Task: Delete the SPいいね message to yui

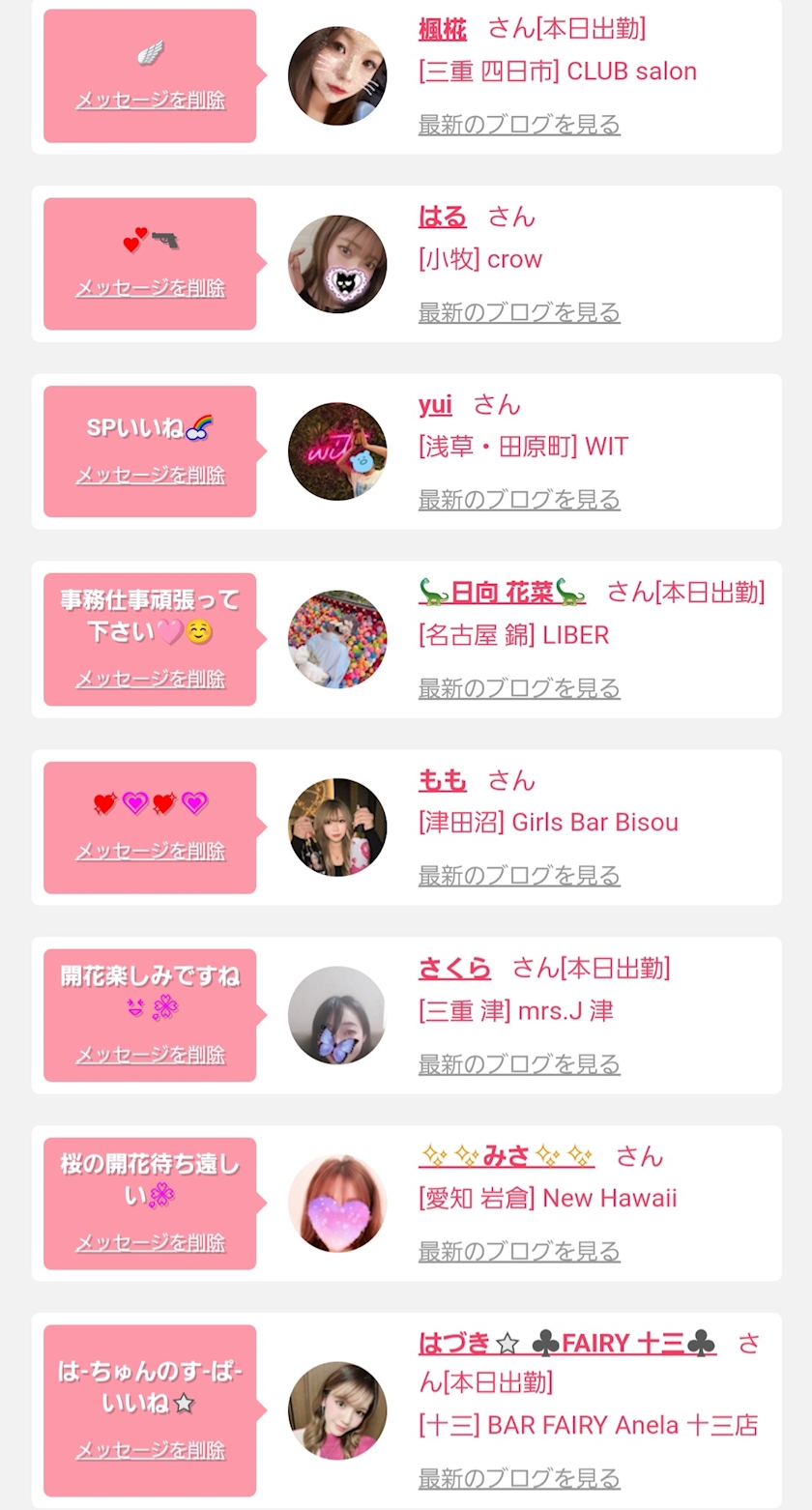Action: coord(151,475)
